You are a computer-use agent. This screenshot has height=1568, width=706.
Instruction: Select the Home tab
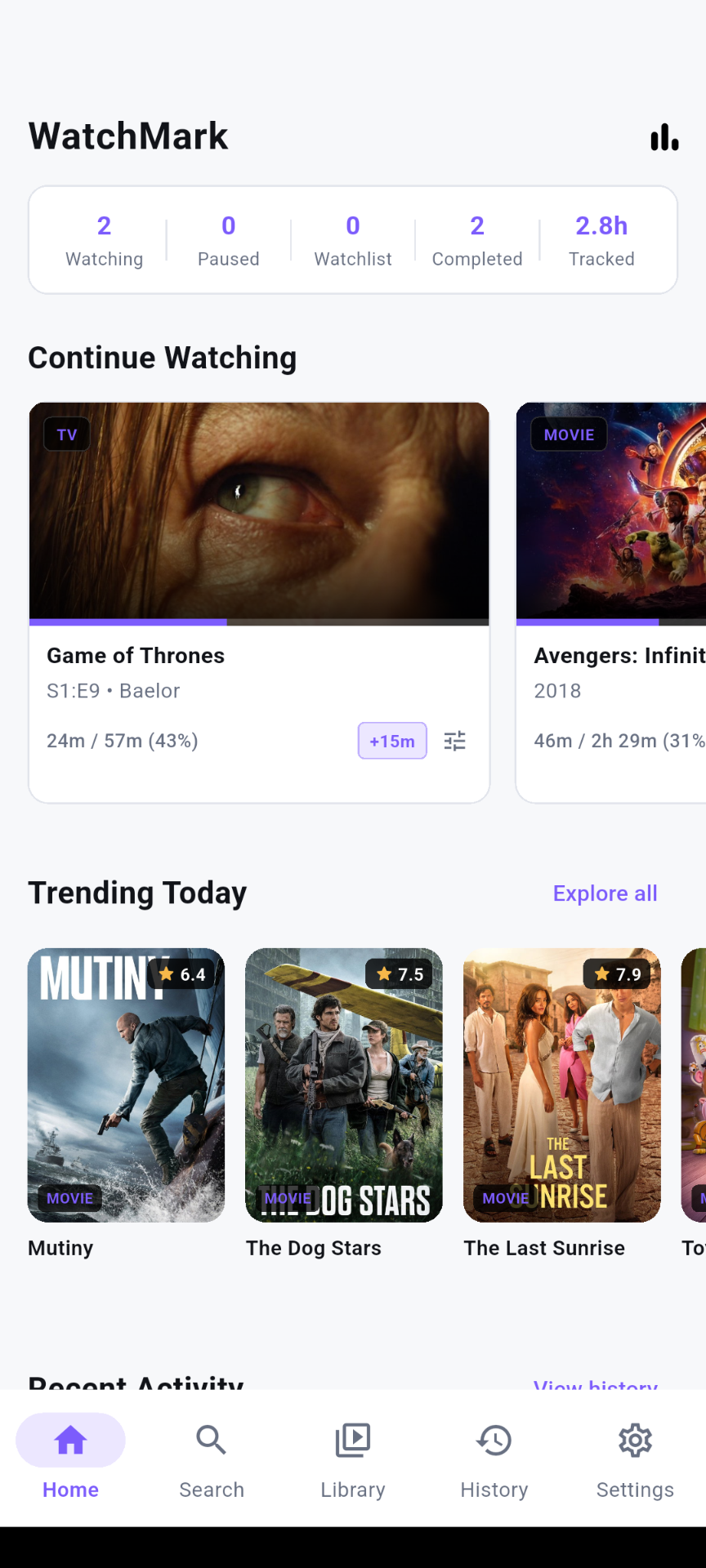(70, 1459)
